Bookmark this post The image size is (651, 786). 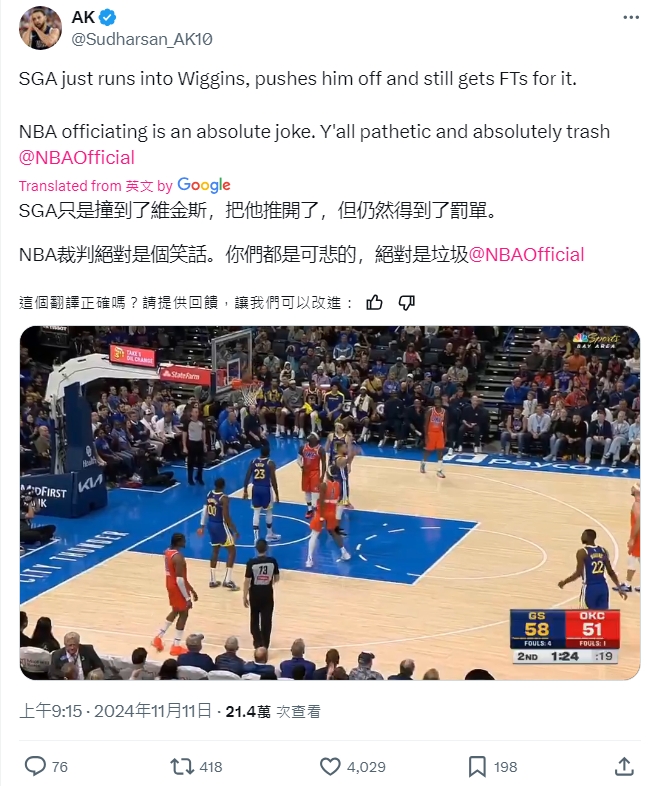point(477,766)
